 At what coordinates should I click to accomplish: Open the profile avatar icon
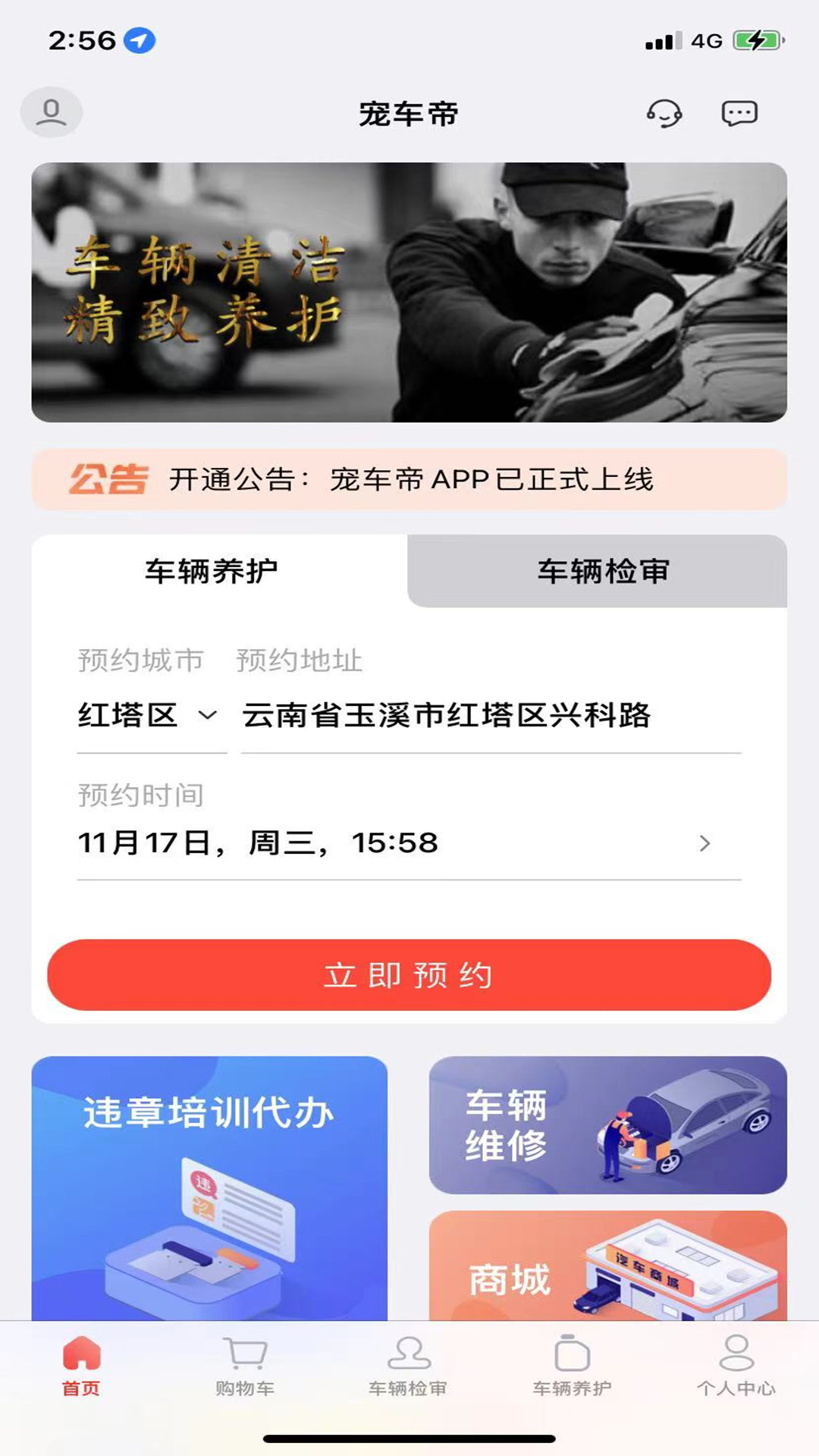pyautogui.click(x=51, y=112)
